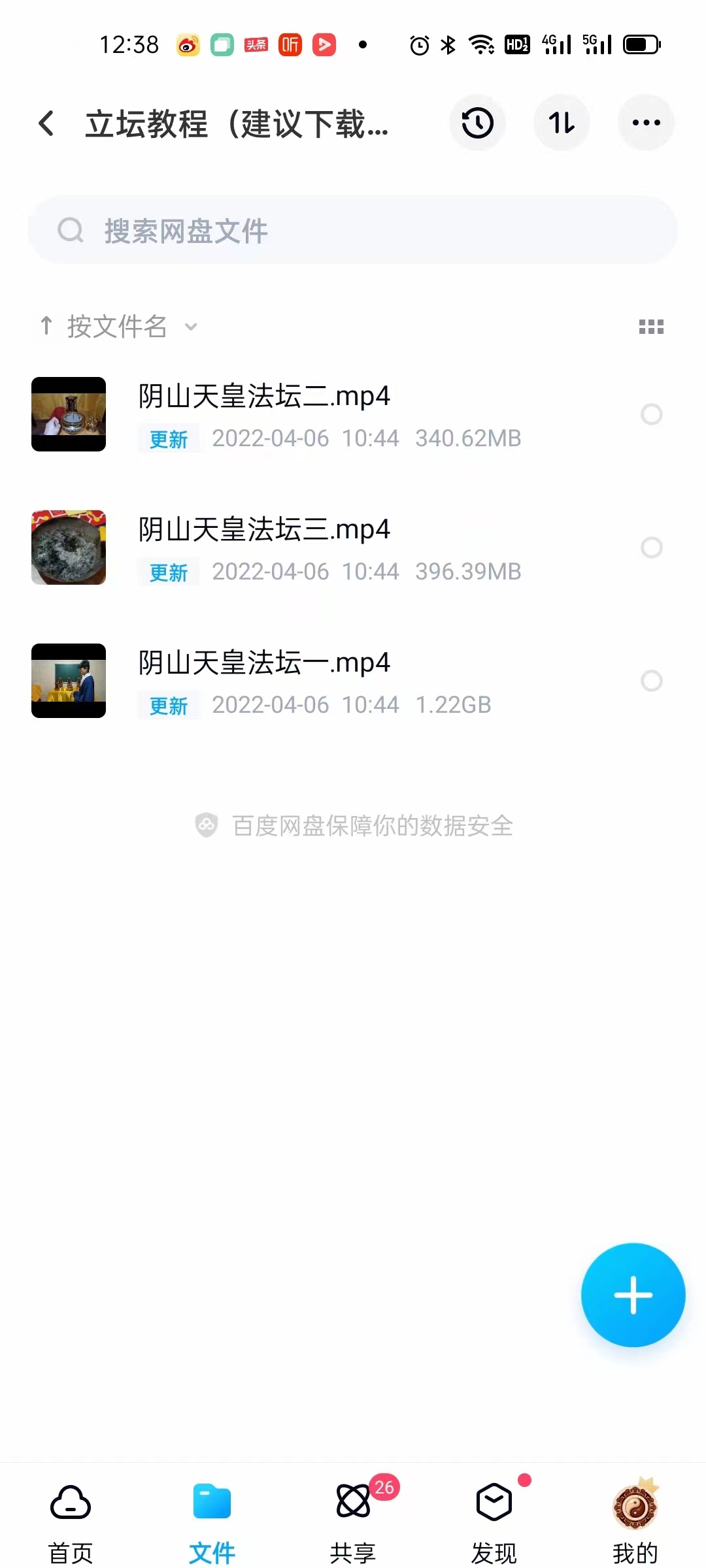Viewport: 706px width, 1568px height.
Task: Select the circle beside 阴山天皇法坛三.mp4
Action: 652,548
